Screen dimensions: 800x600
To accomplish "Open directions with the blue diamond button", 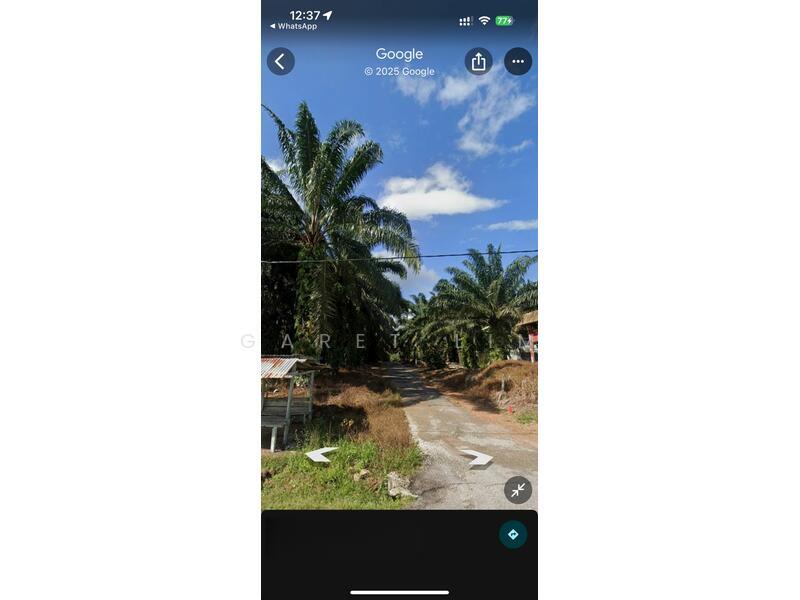I will click(x=513, y=534).
